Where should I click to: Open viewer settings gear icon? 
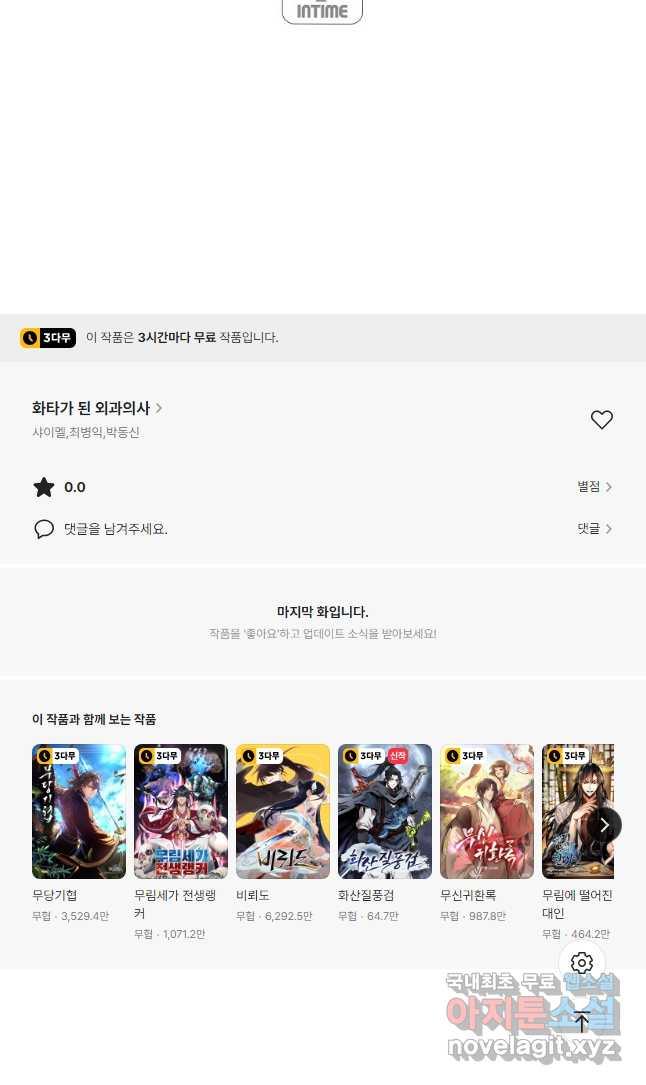click(582, 963)
